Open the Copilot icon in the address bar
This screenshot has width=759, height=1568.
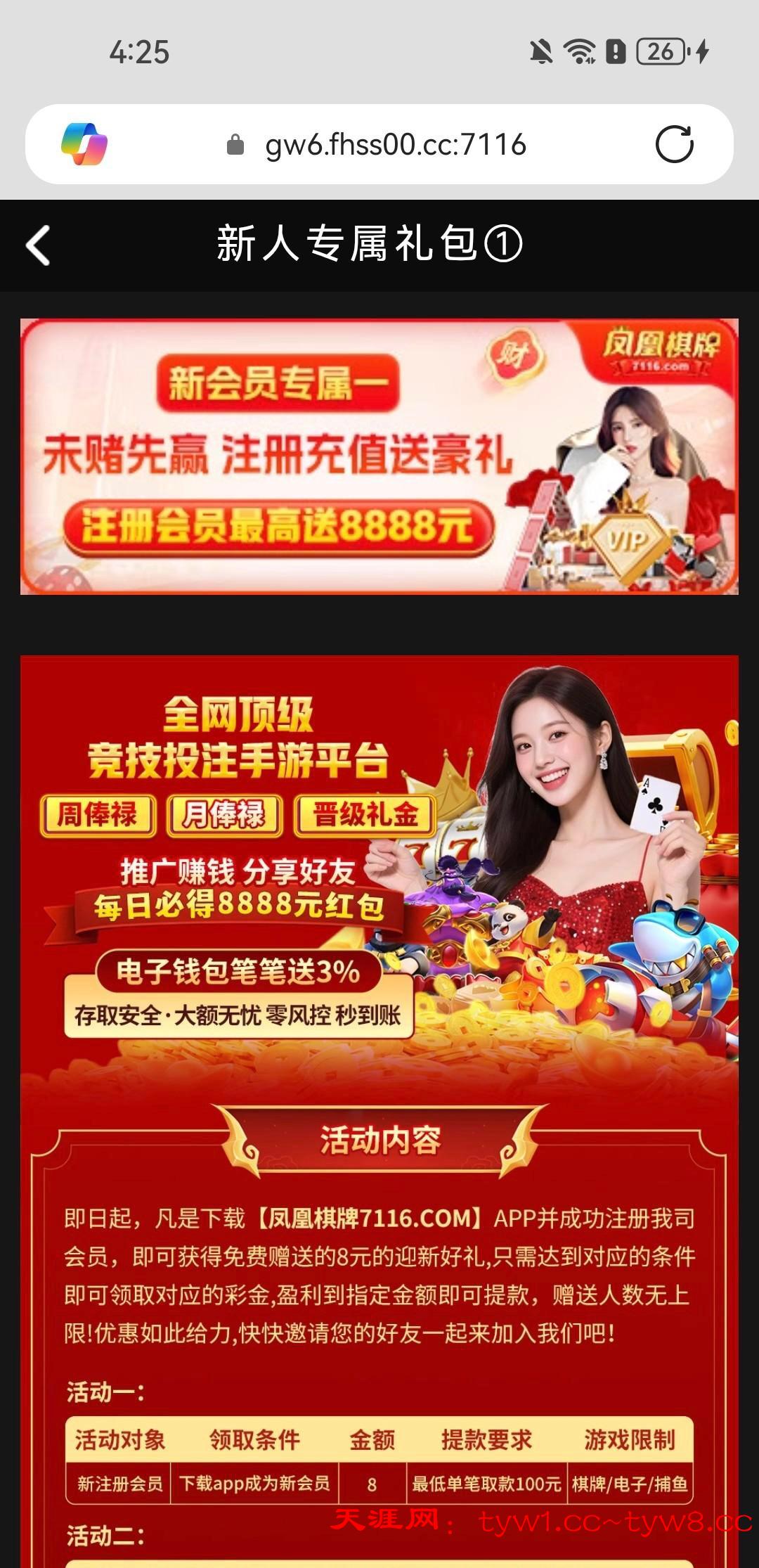[x=84, y=144]
